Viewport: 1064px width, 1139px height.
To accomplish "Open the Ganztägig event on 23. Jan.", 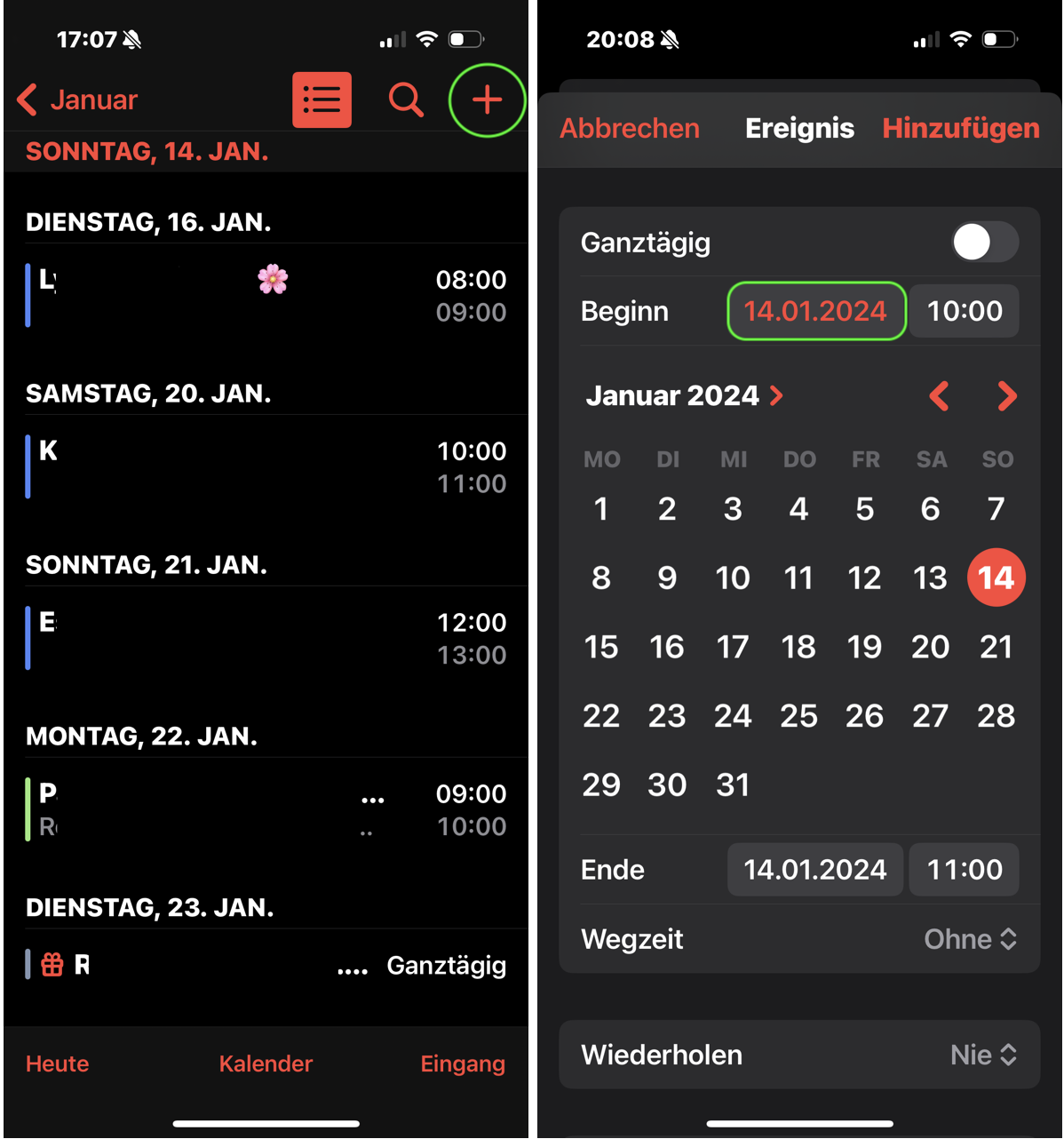I will tap(266, 965).
